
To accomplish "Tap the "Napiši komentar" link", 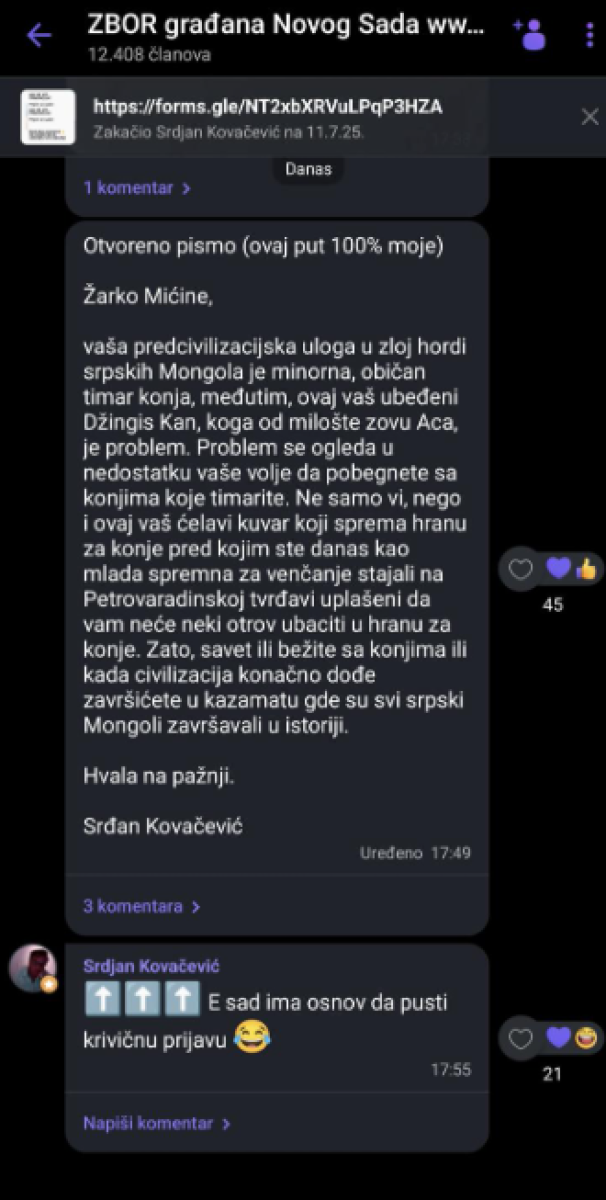I will [x=157, y=1123].
